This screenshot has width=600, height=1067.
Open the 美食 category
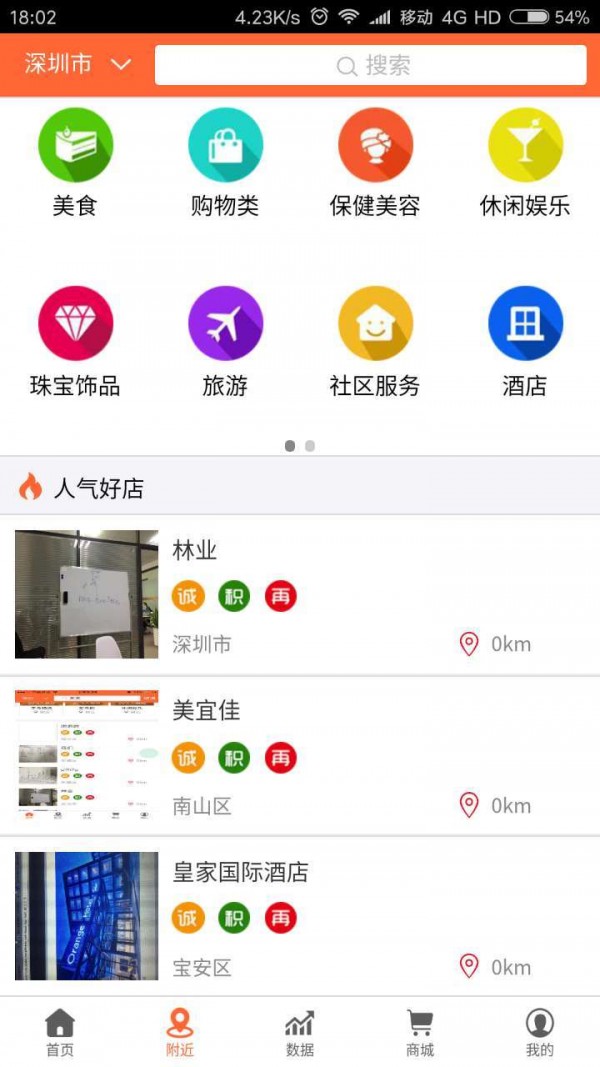point(75,163)
